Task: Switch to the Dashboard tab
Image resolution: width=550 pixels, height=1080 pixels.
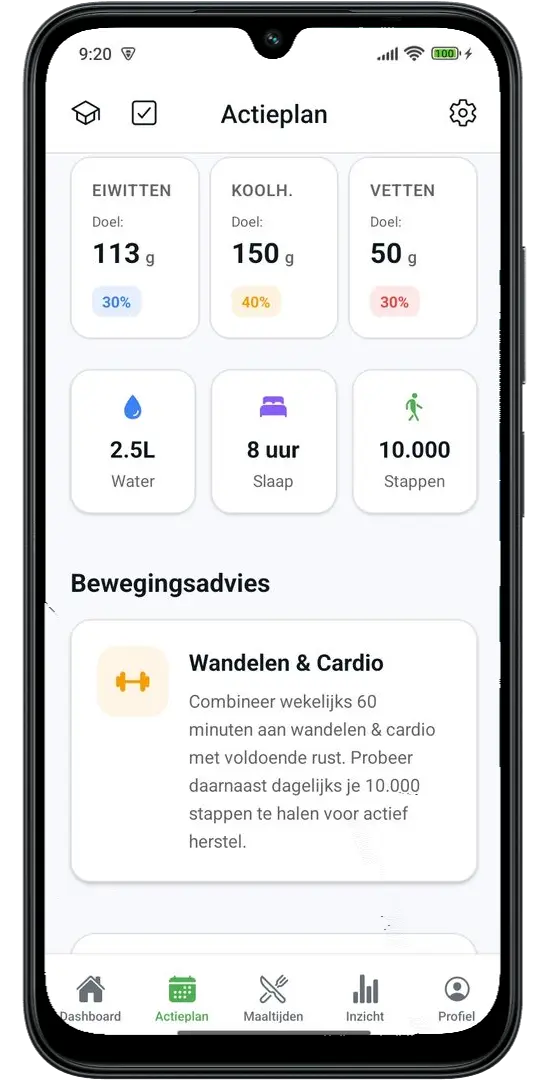Action: [90, 997]
